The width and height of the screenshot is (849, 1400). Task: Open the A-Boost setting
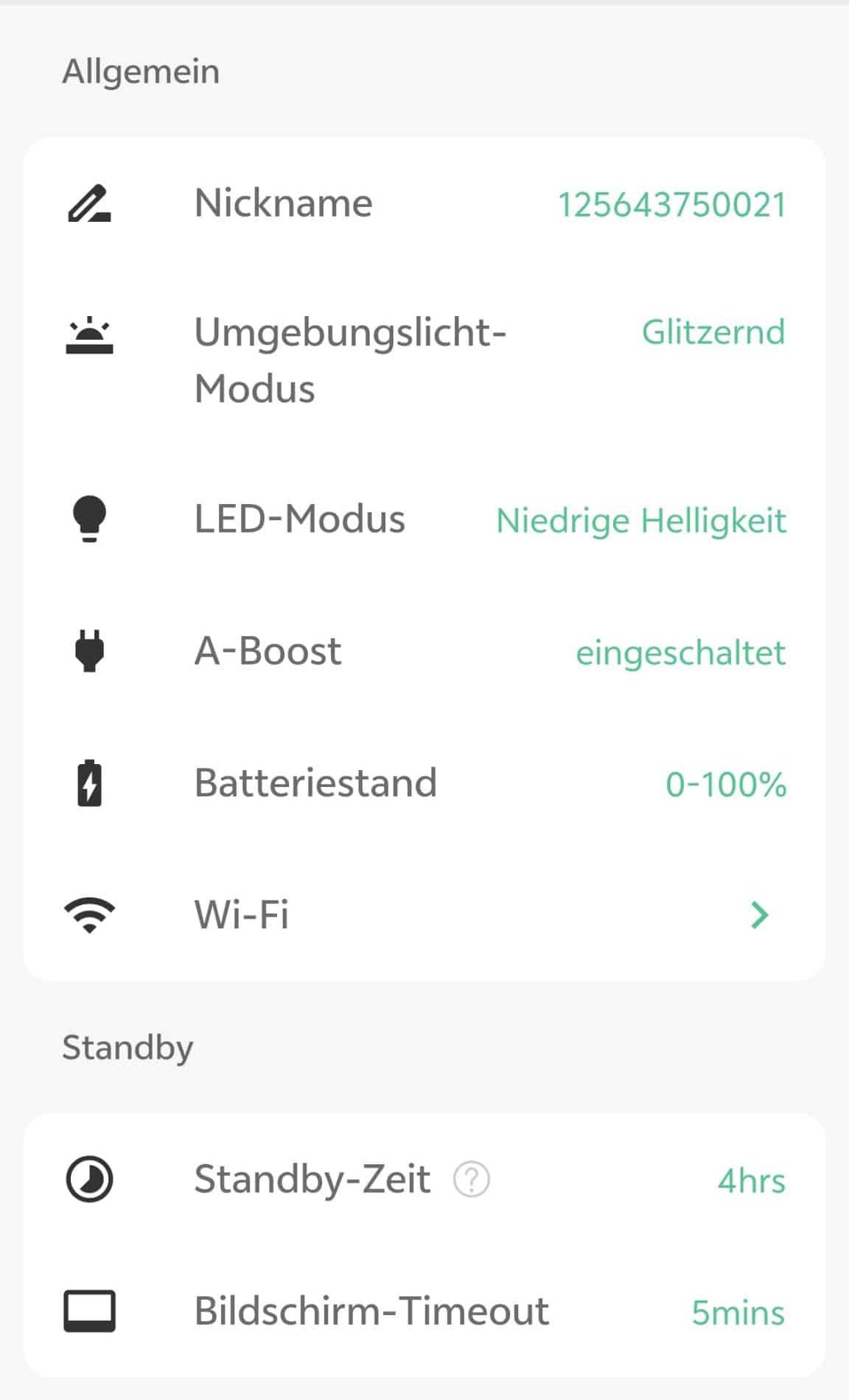point(424,651)
